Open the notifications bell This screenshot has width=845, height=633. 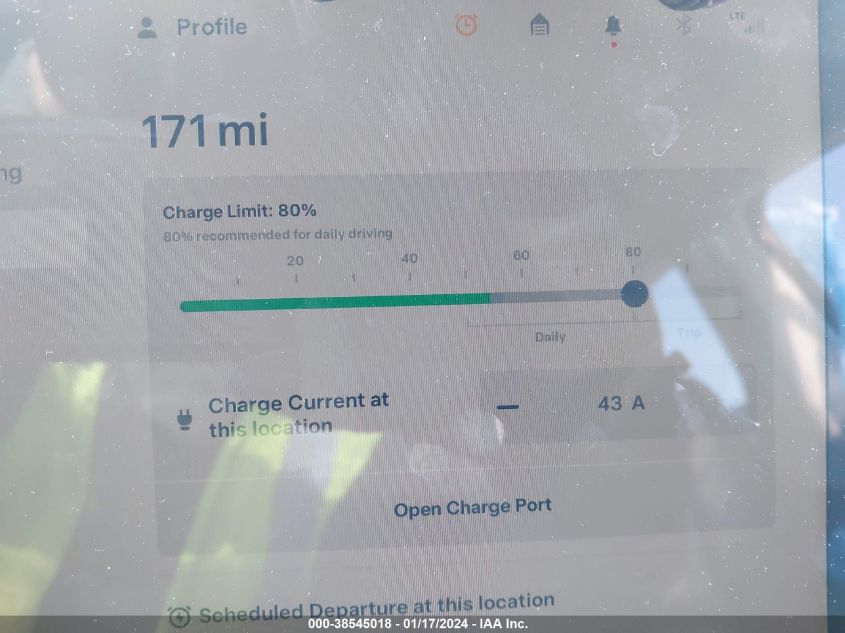point(613,27)
